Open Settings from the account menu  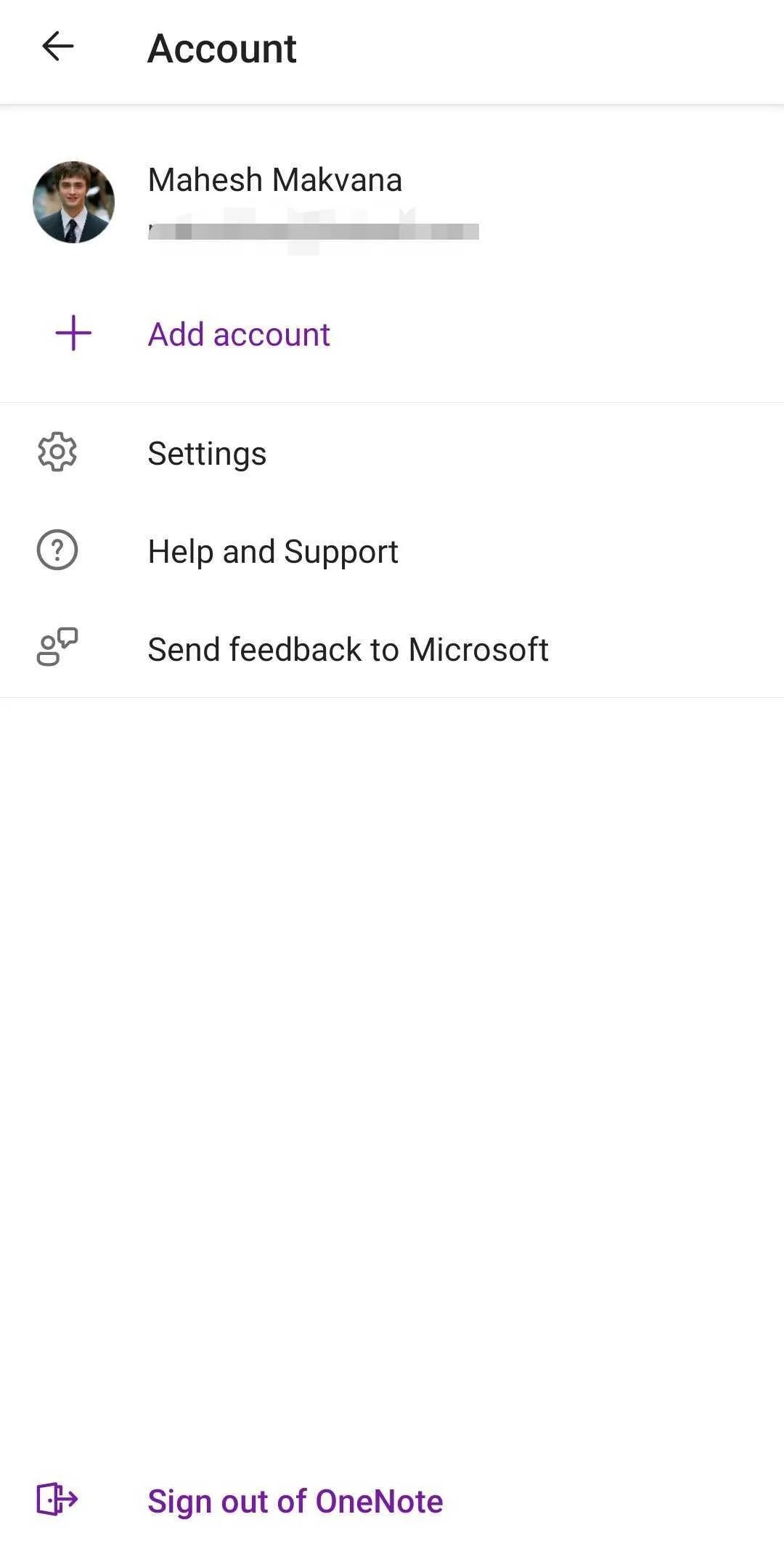(207, 452)
